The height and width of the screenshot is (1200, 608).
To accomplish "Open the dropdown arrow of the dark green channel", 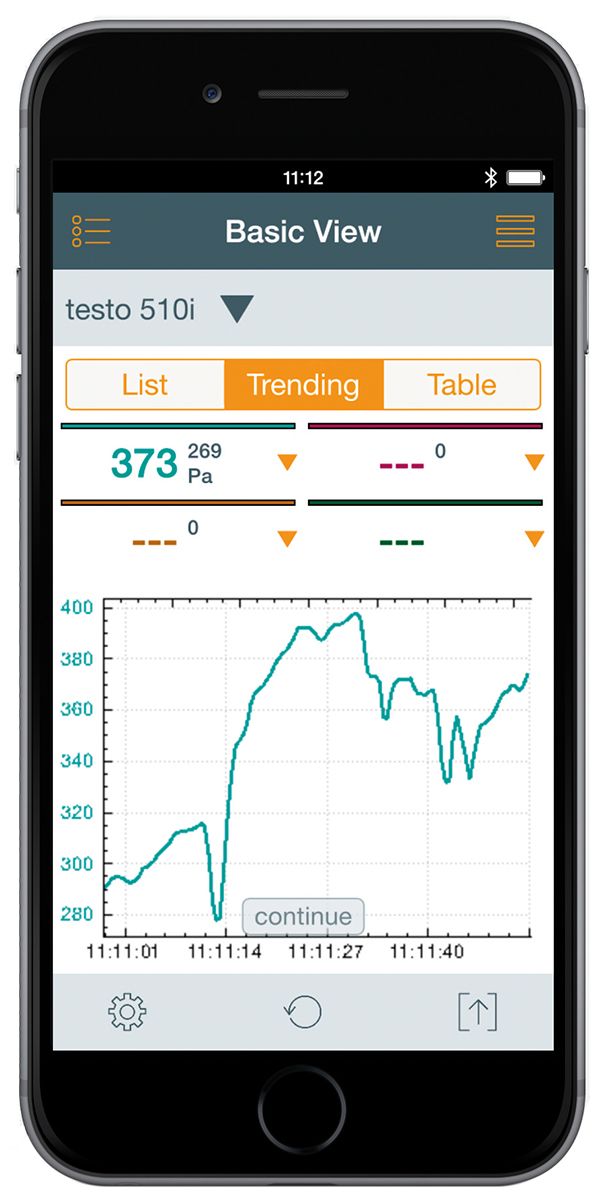I will (x=534, y=539).
